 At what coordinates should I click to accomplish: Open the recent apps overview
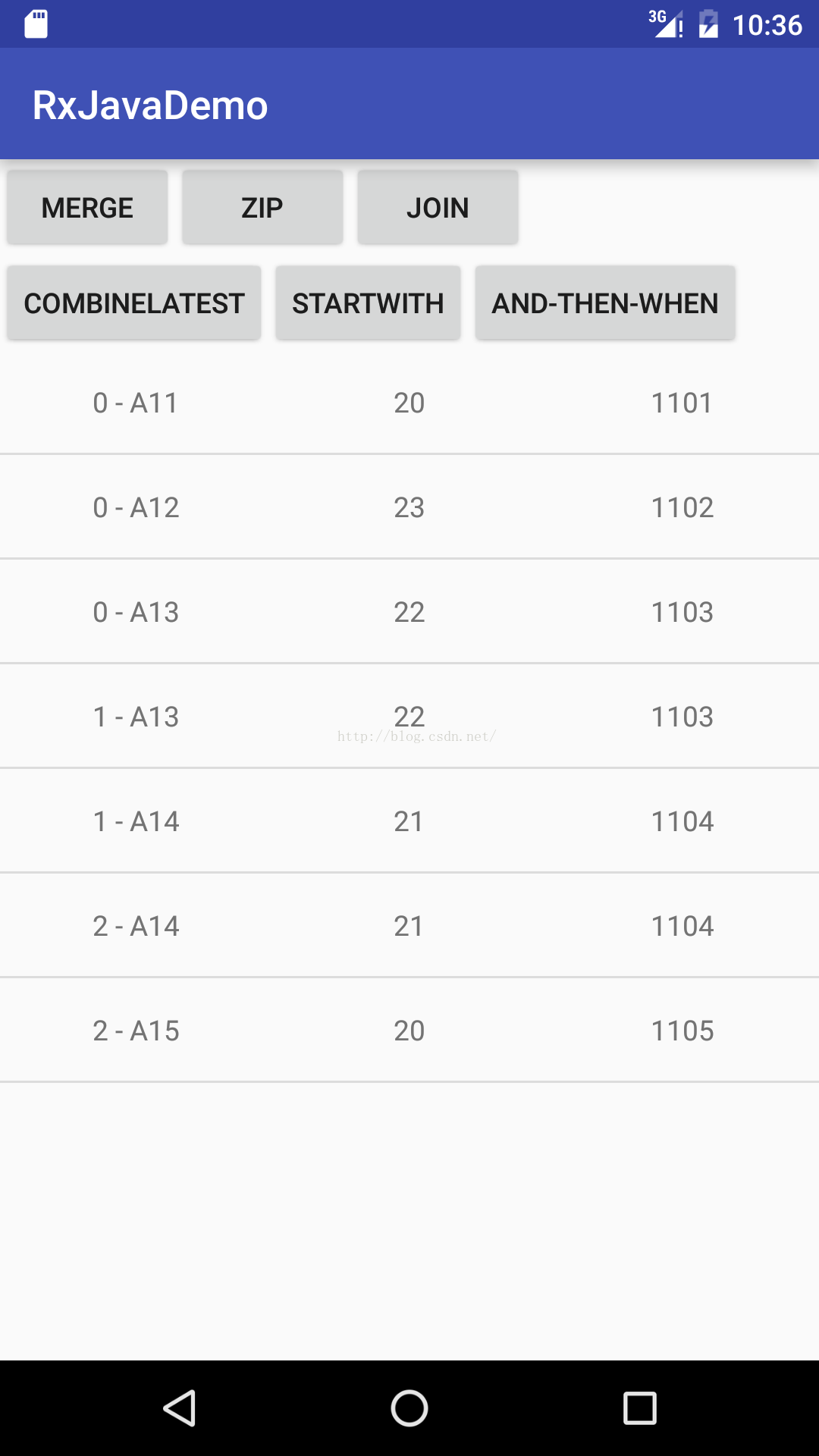pyautogui.click(x=639, y=1408)
